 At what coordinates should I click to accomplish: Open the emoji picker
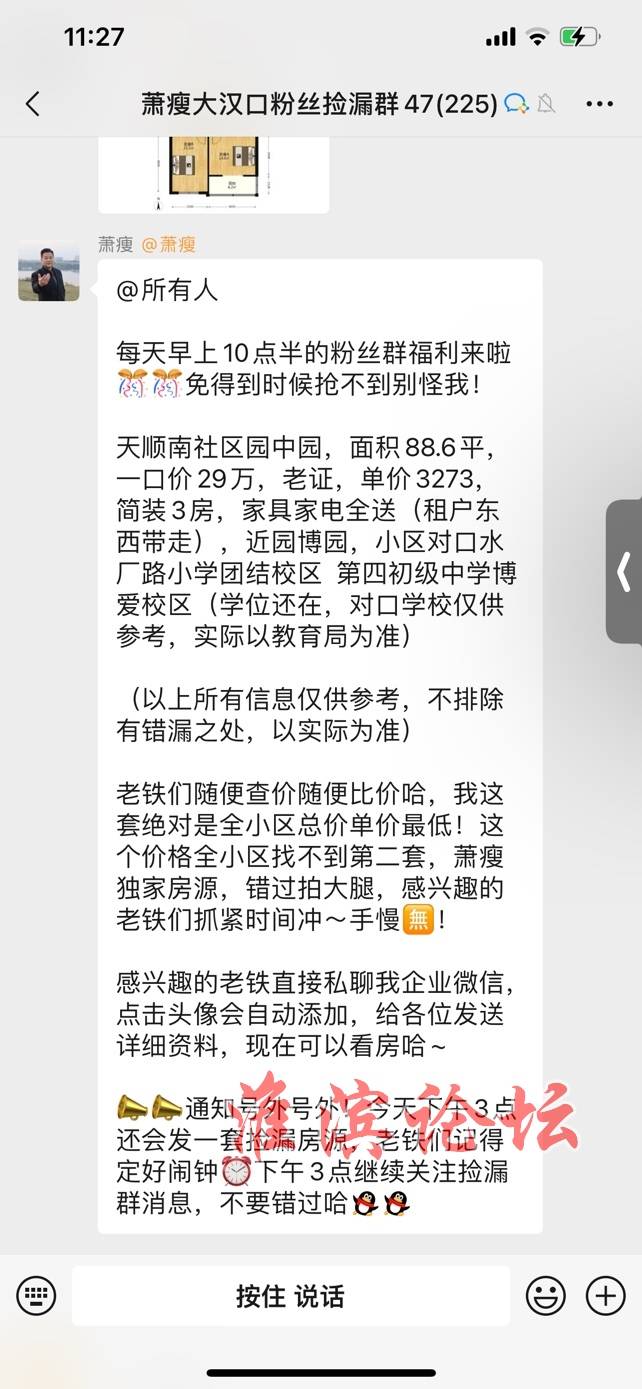coord(545,1297)
